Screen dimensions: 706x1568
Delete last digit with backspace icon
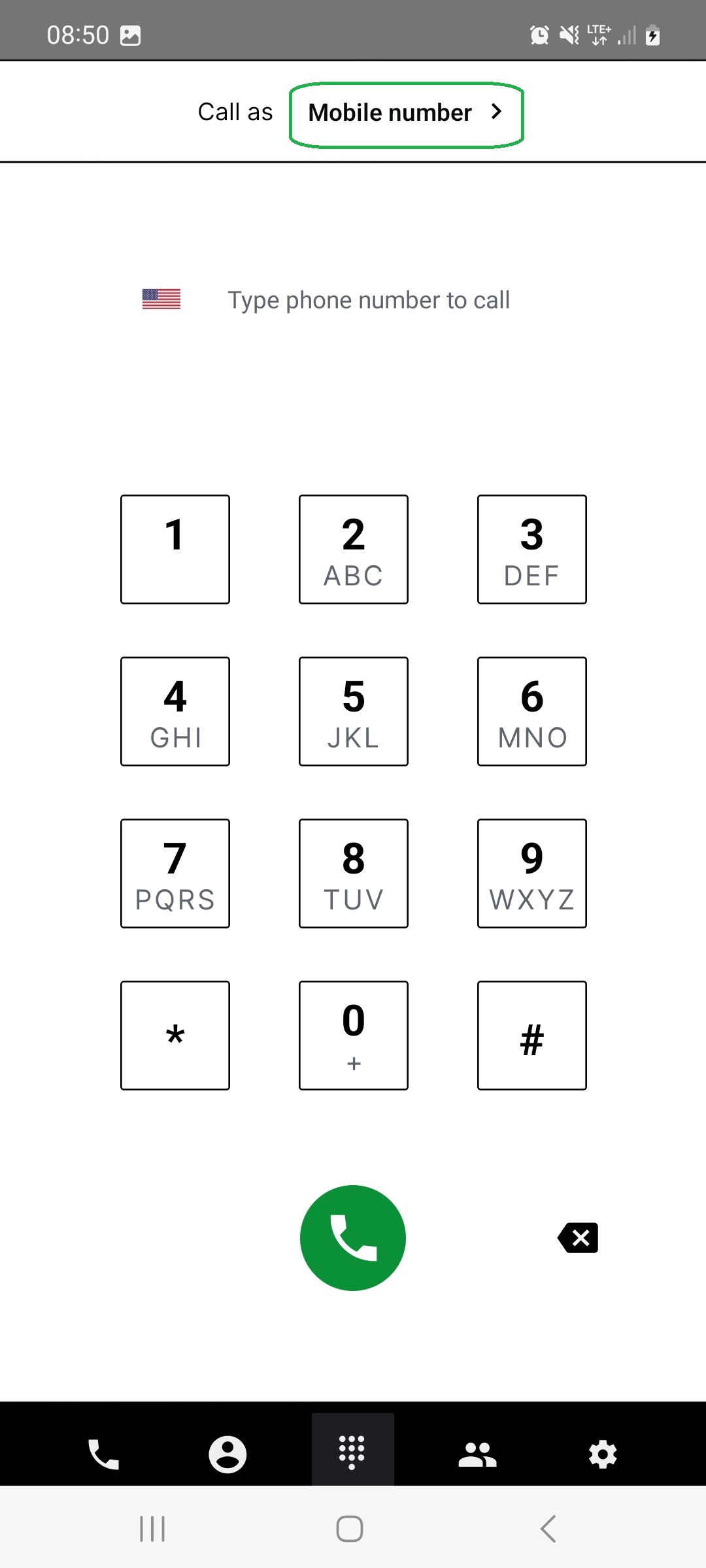click(x=578, y=1238)
